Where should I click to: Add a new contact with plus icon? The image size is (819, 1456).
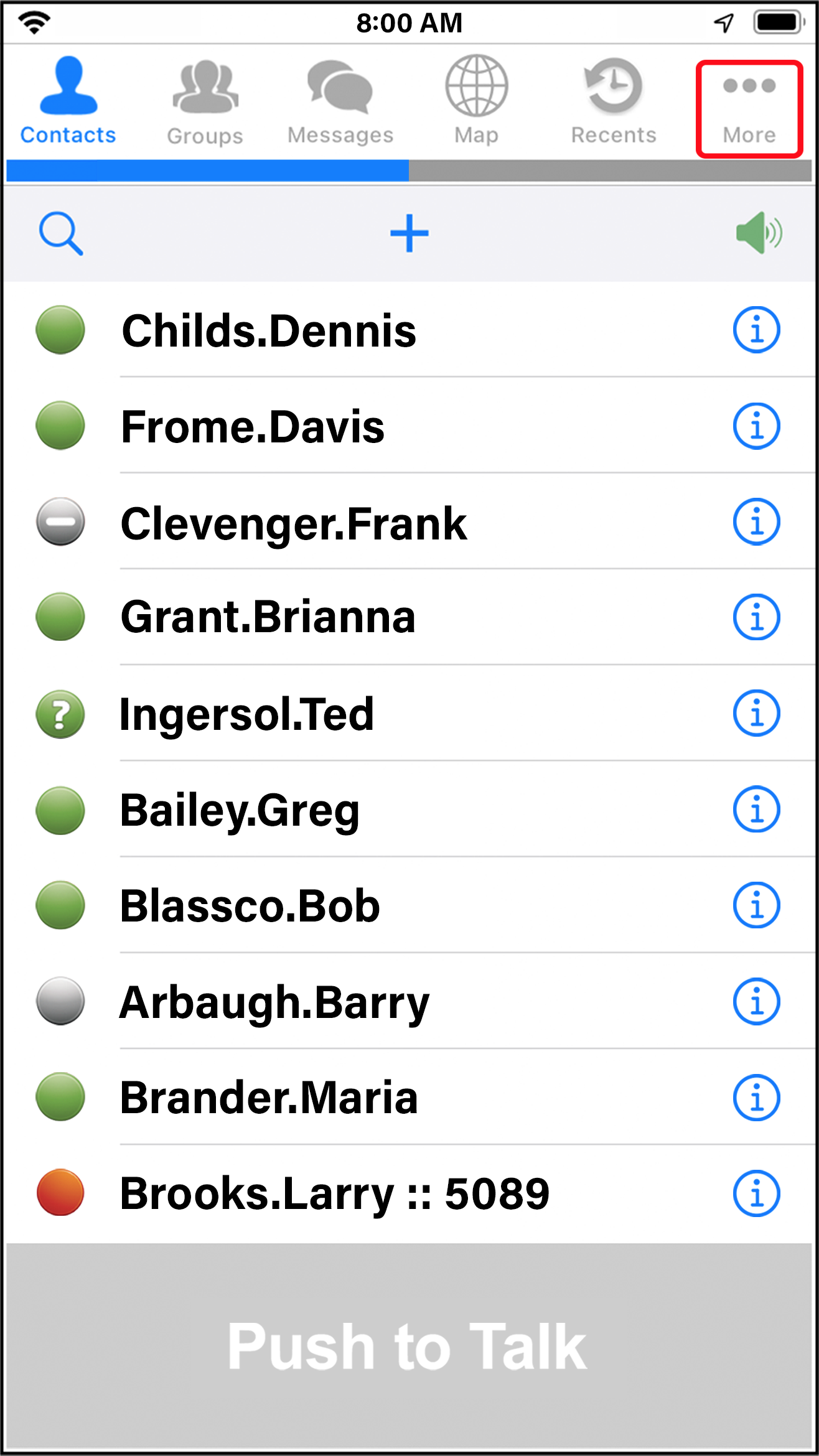(x=409, y=234)
